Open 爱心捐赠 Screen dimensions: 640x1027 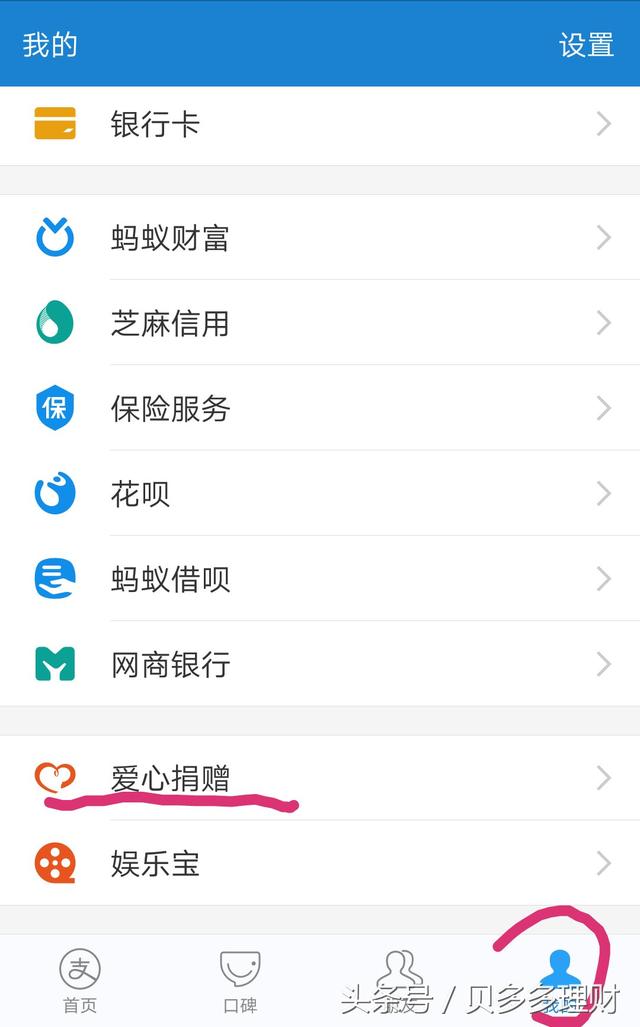point(320,777)
